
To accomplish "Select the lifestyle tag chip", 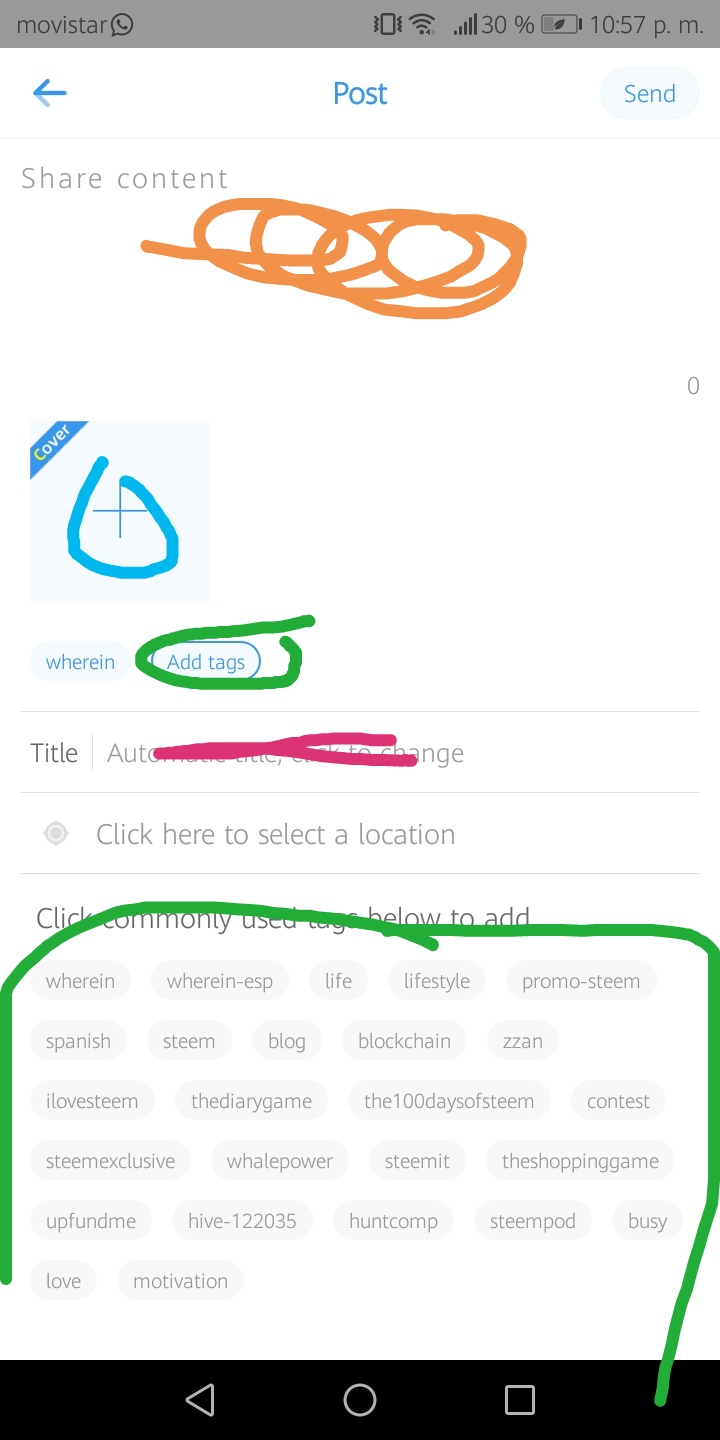I will click(x=436, y=981).
